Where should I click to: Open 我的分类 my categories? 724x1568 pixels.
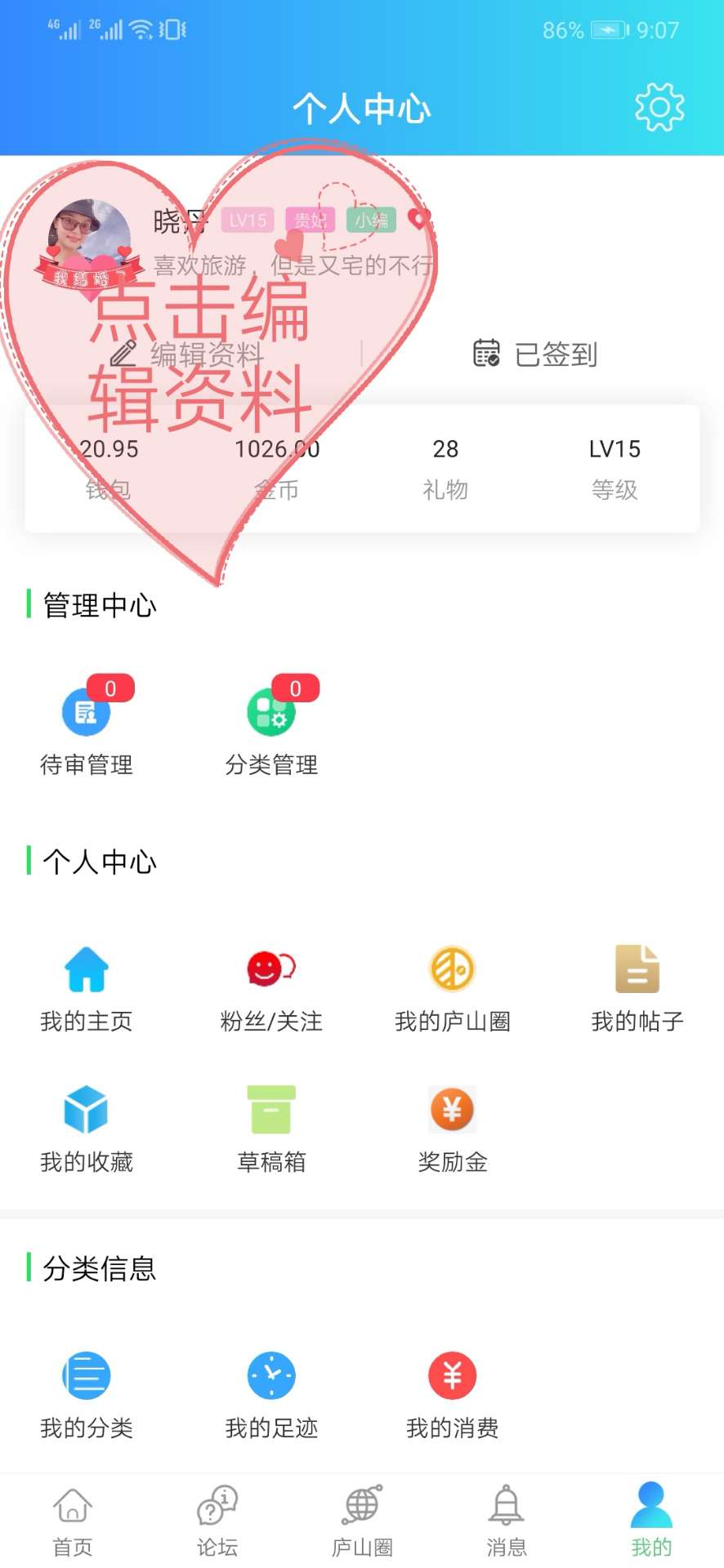tap(87, 1393)
